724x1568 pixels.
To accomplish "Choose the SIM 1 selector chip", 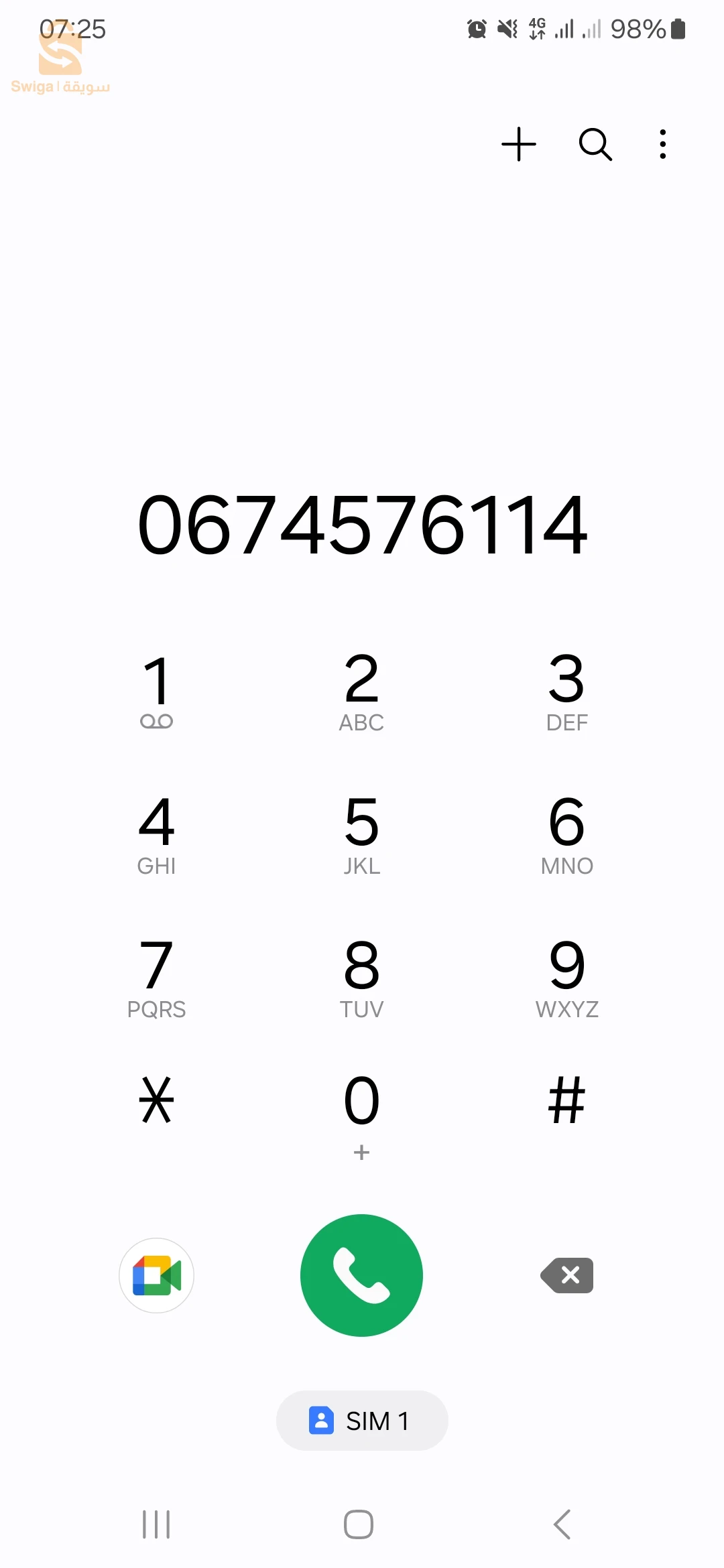I will (x=361, y=1421).
